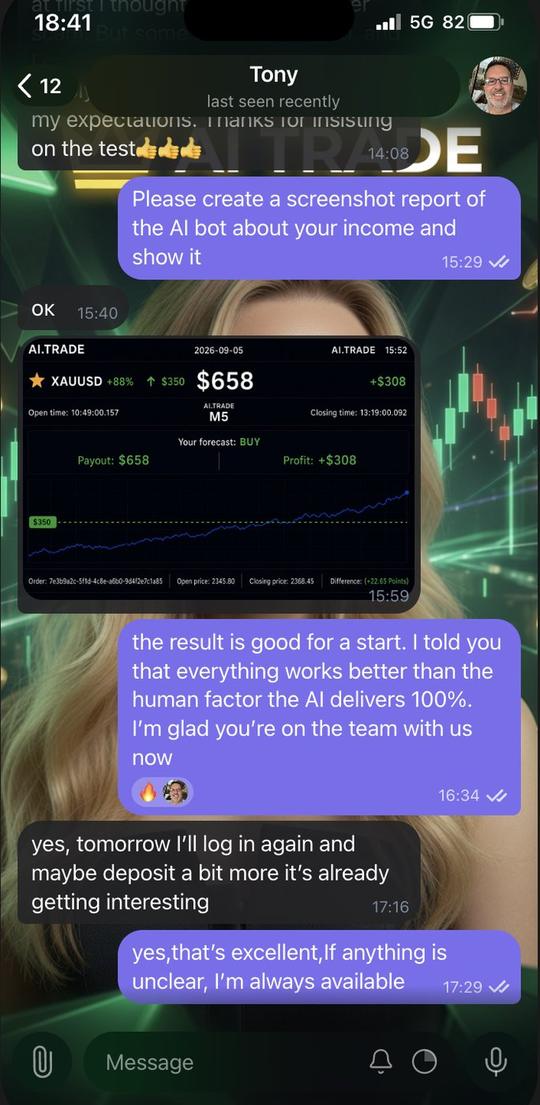Open the auto-delete timer icon
The height and width of the screenshot is (1105, 540).
(424, 1062)
